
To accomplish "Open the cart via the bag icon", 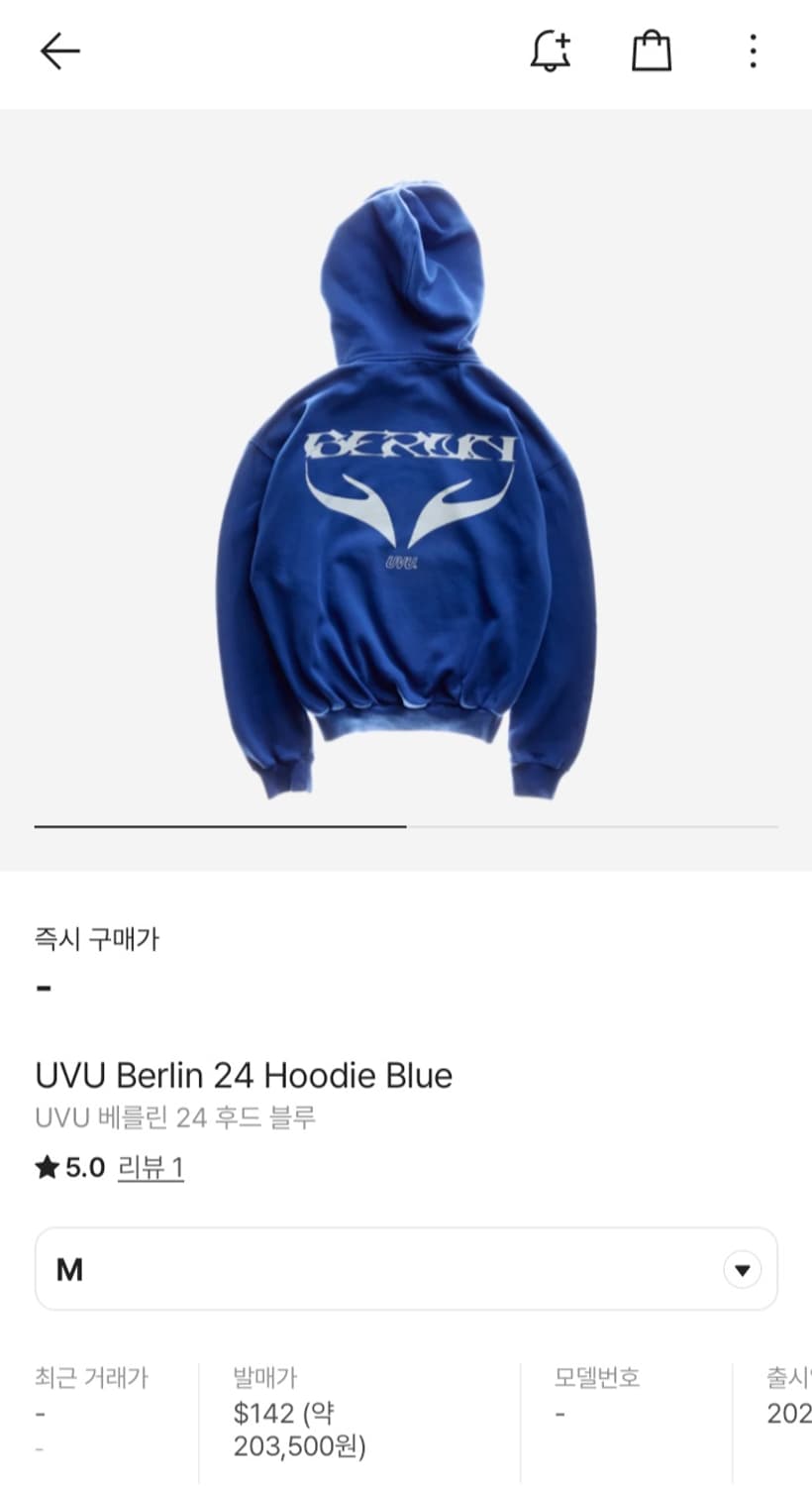I will point(651,51).
